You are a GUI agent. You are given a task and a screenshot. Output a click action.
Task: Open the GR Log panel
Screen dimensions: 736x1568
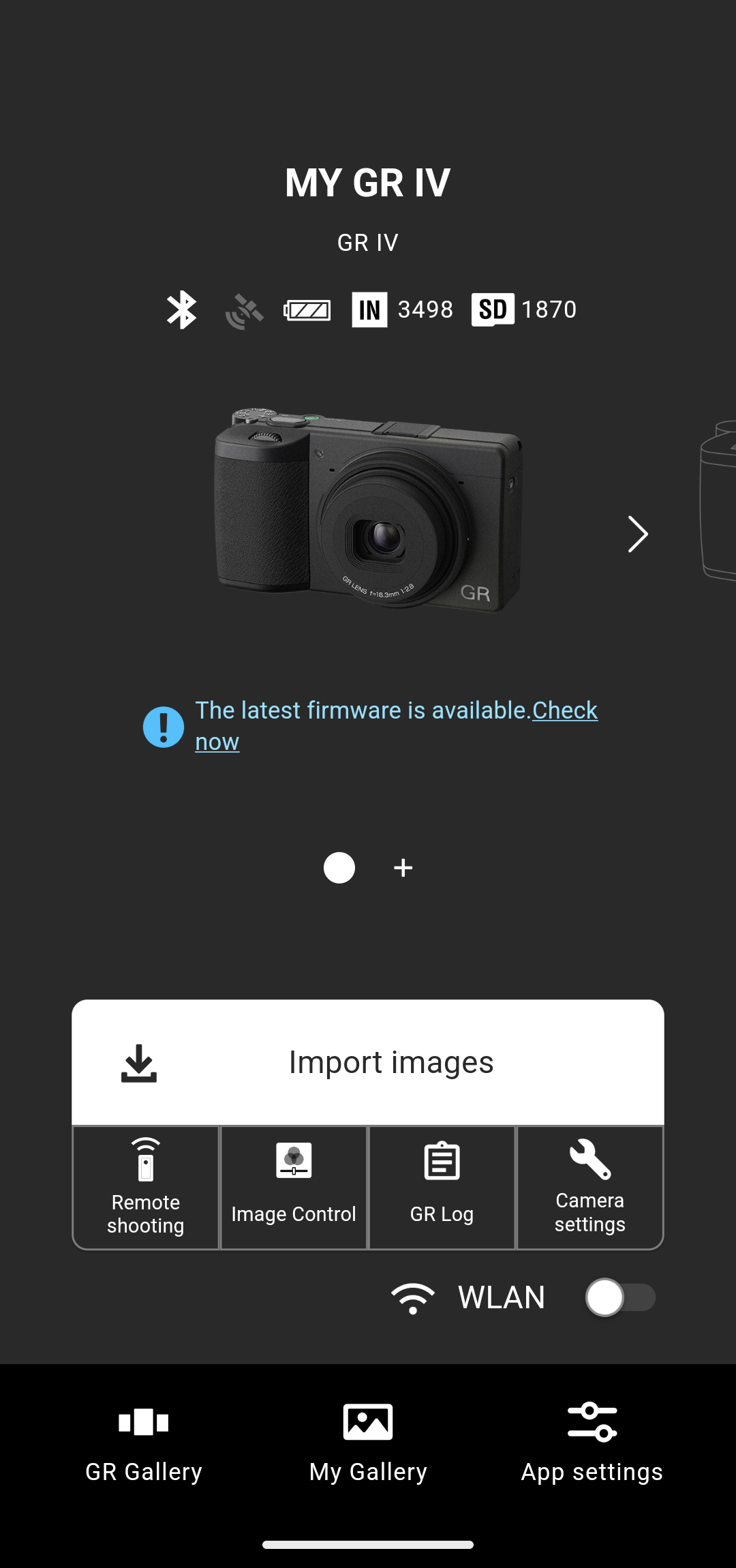pyautogui.click(x=442, y=1186)
